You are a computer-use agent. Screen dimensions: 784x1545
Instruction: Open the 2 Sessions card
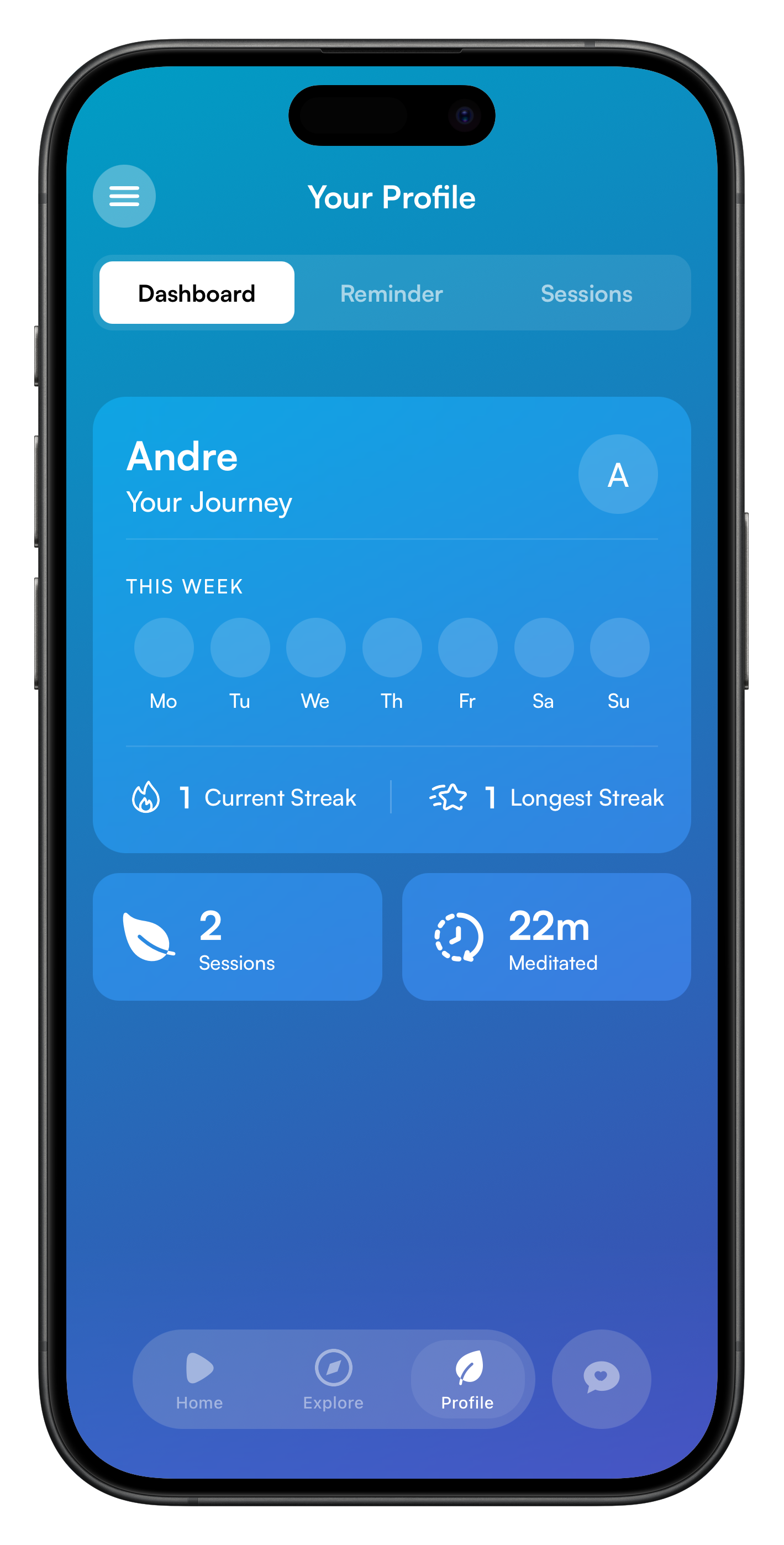(237, 936)
